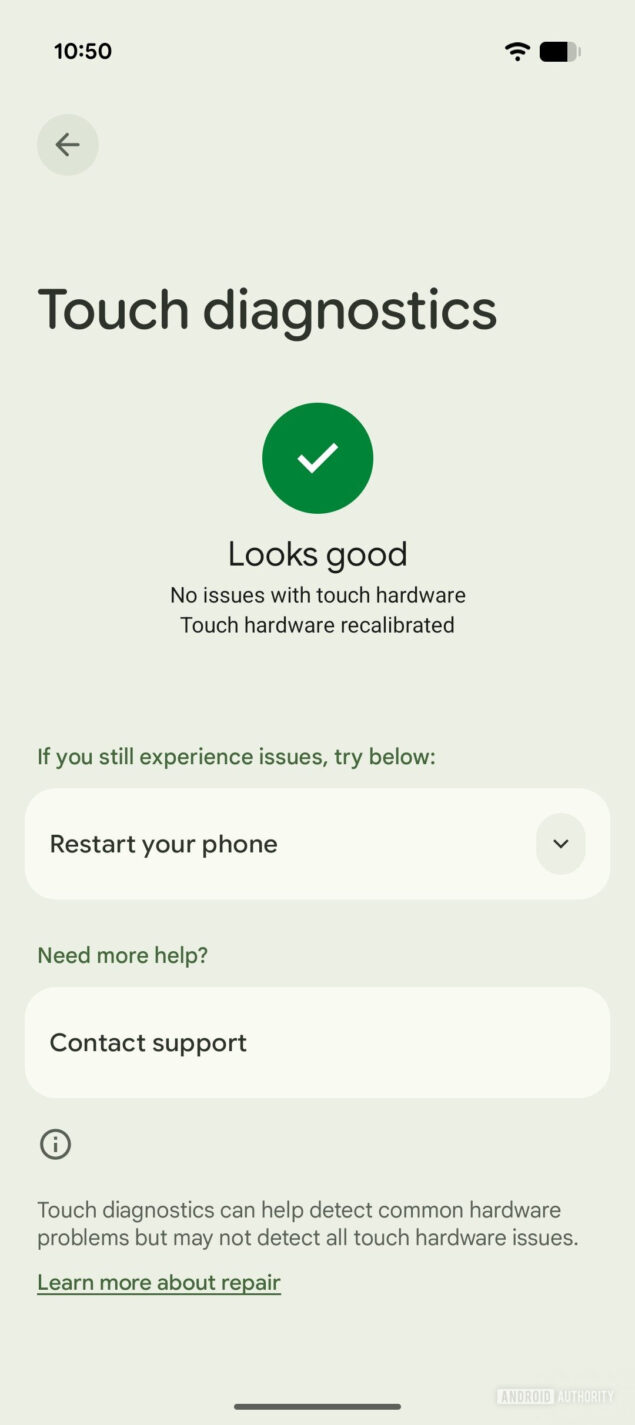Go back using the arrow button
This screenshot has height=1425, width=635.
[67, 145]
